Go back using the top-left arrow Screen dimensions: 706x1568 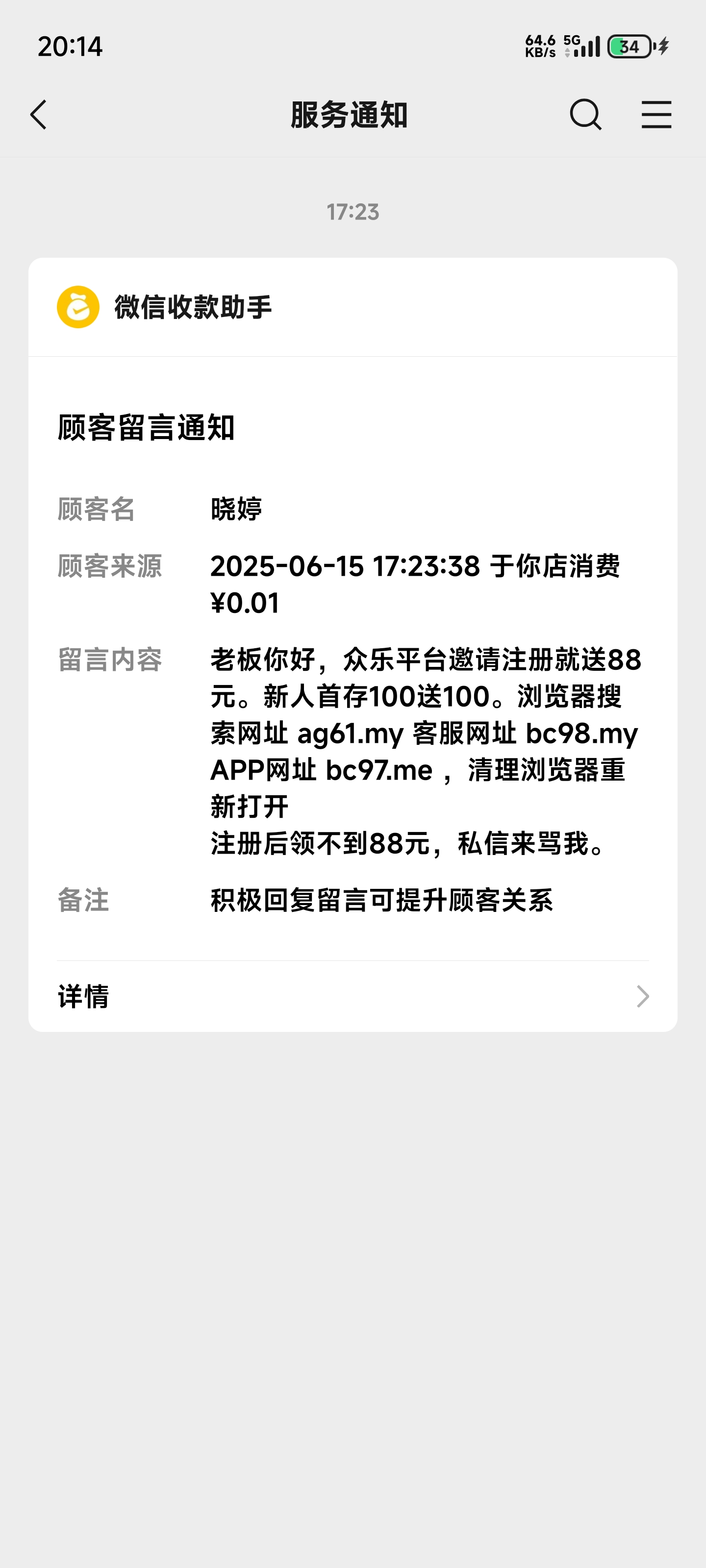38,115
